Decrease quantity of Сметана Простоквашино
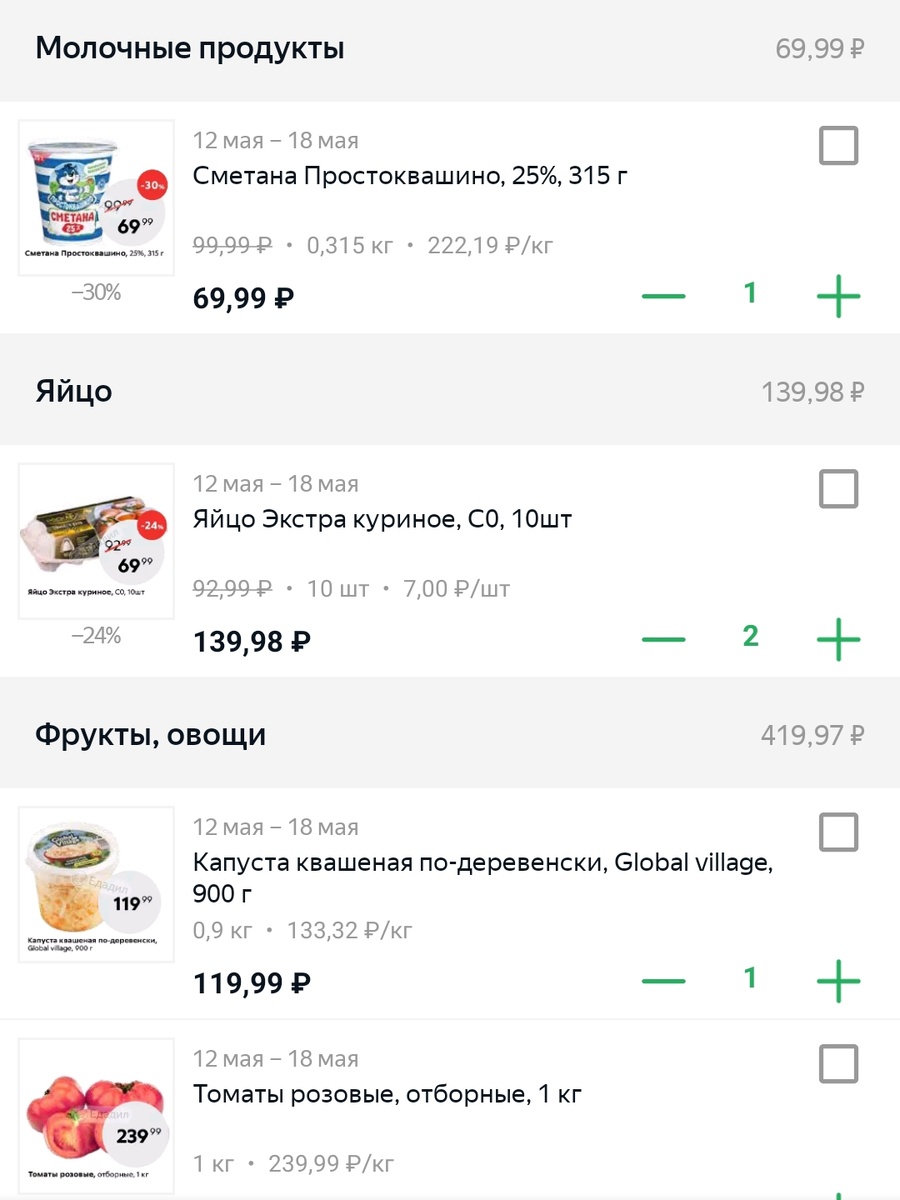This screenshot has height=1200, width=900. (x=663, y=296)
